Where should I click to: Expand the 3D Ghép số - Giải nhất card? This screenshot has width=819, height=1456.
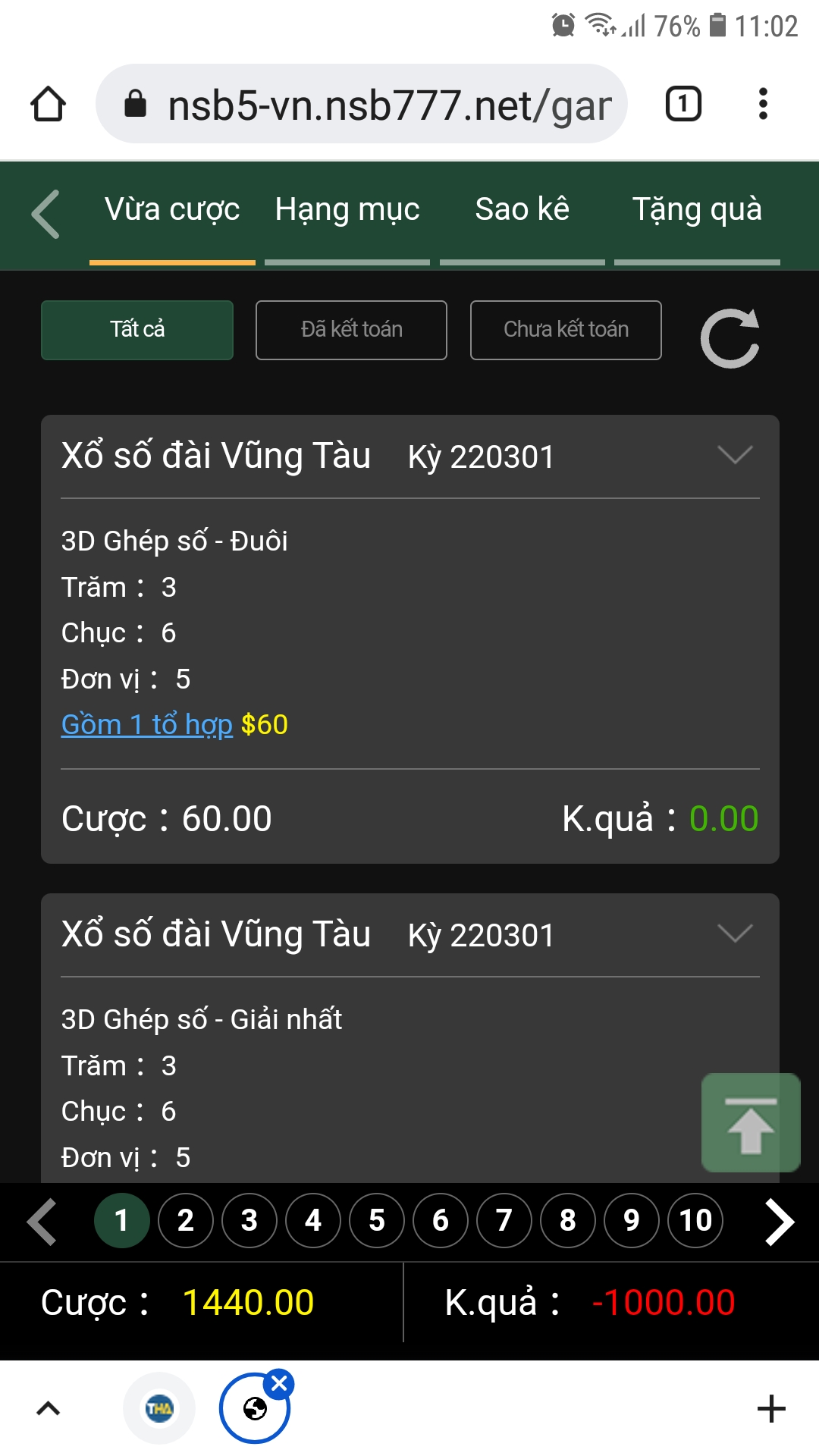735,934
